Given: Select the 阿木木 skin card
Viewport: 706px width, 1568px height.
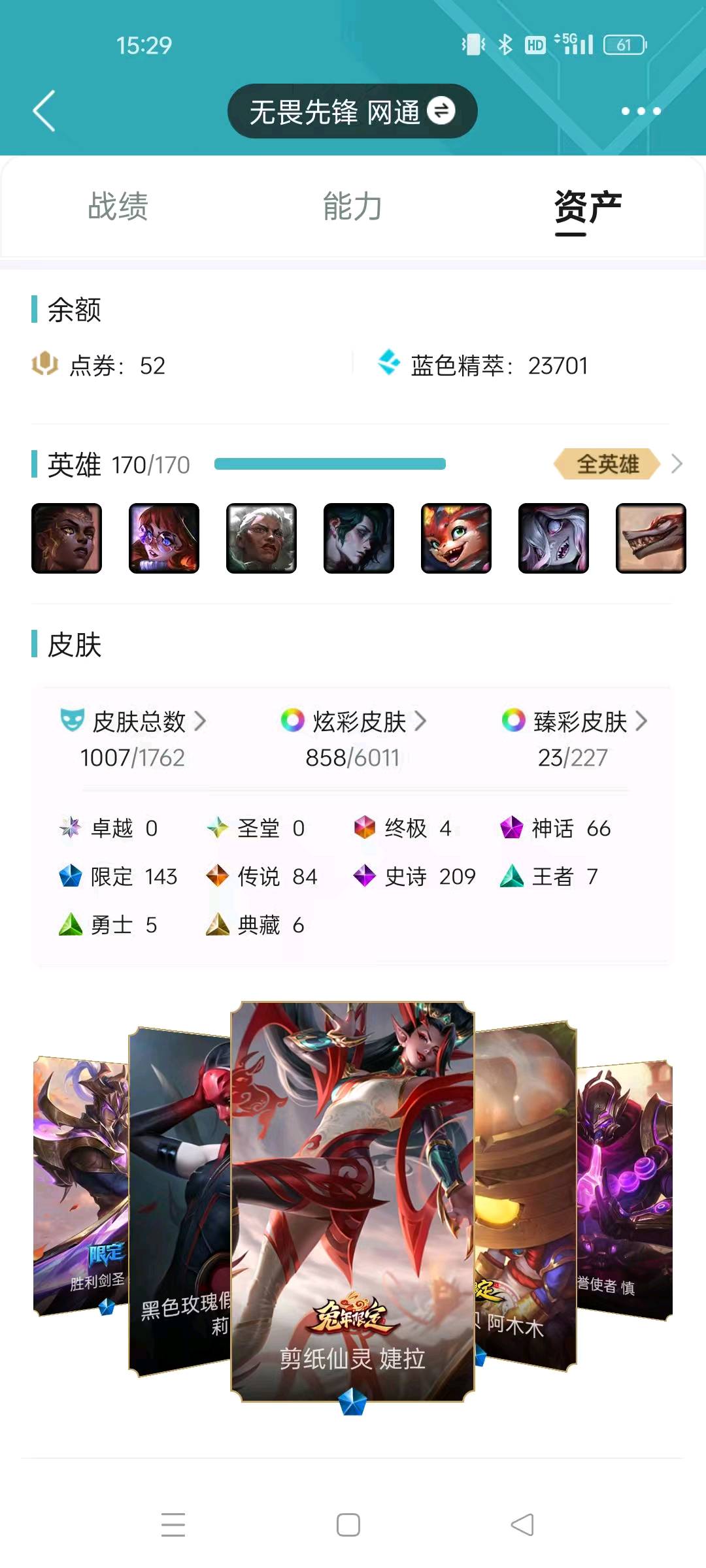Looking at the screenshot, I should 525,1196.
